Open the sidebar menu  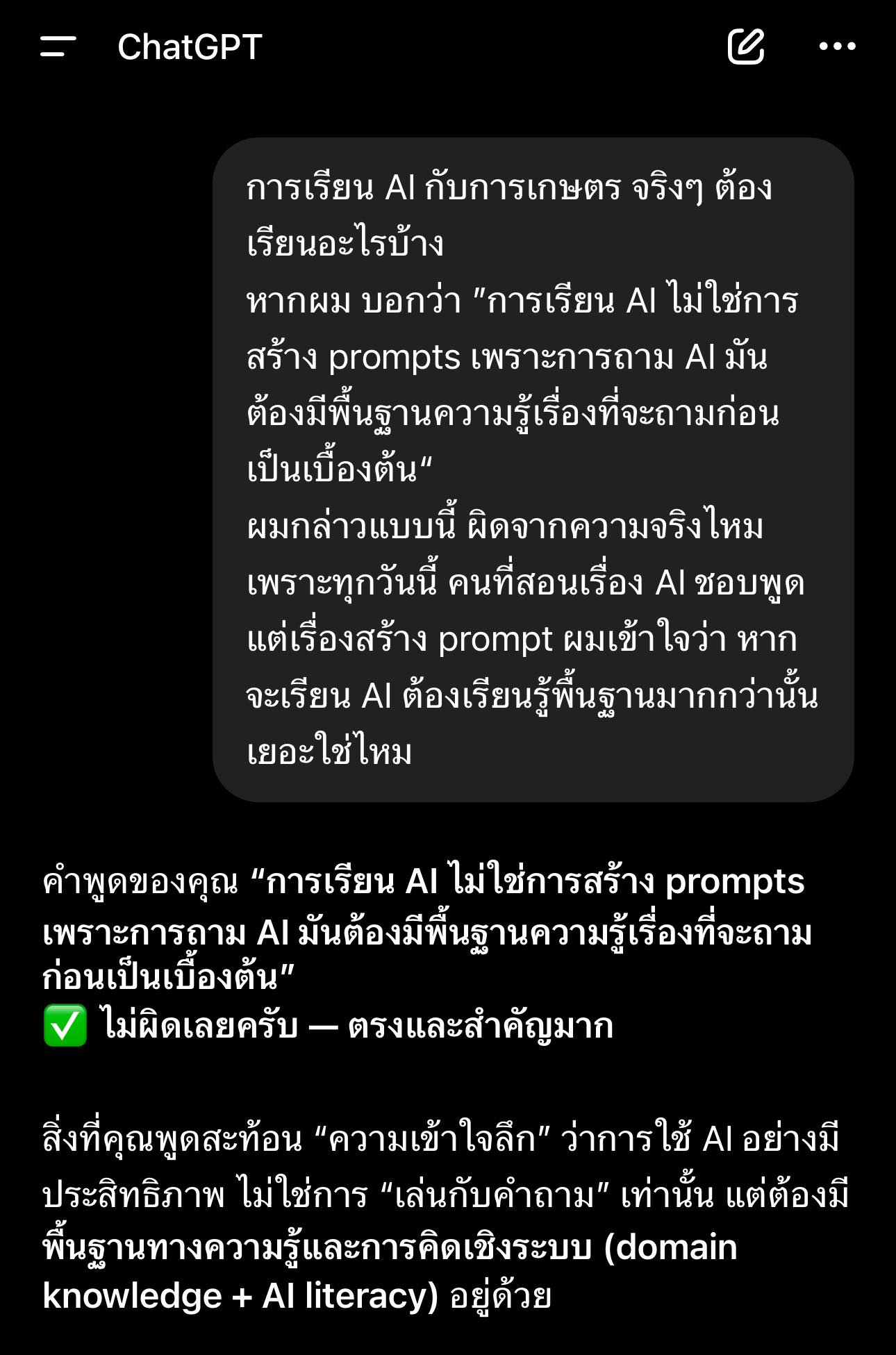58,47
